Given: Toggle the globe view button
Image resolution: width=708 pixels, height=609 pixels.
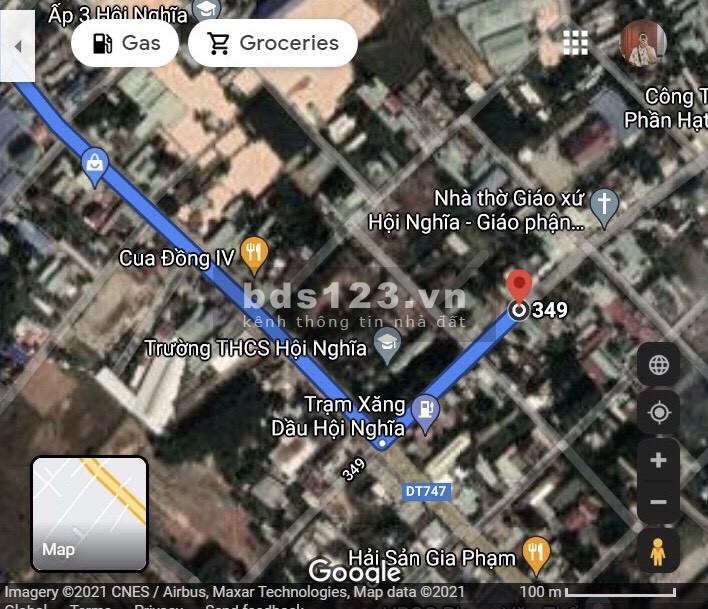Looking at the screenshot, I should [658, 365].
